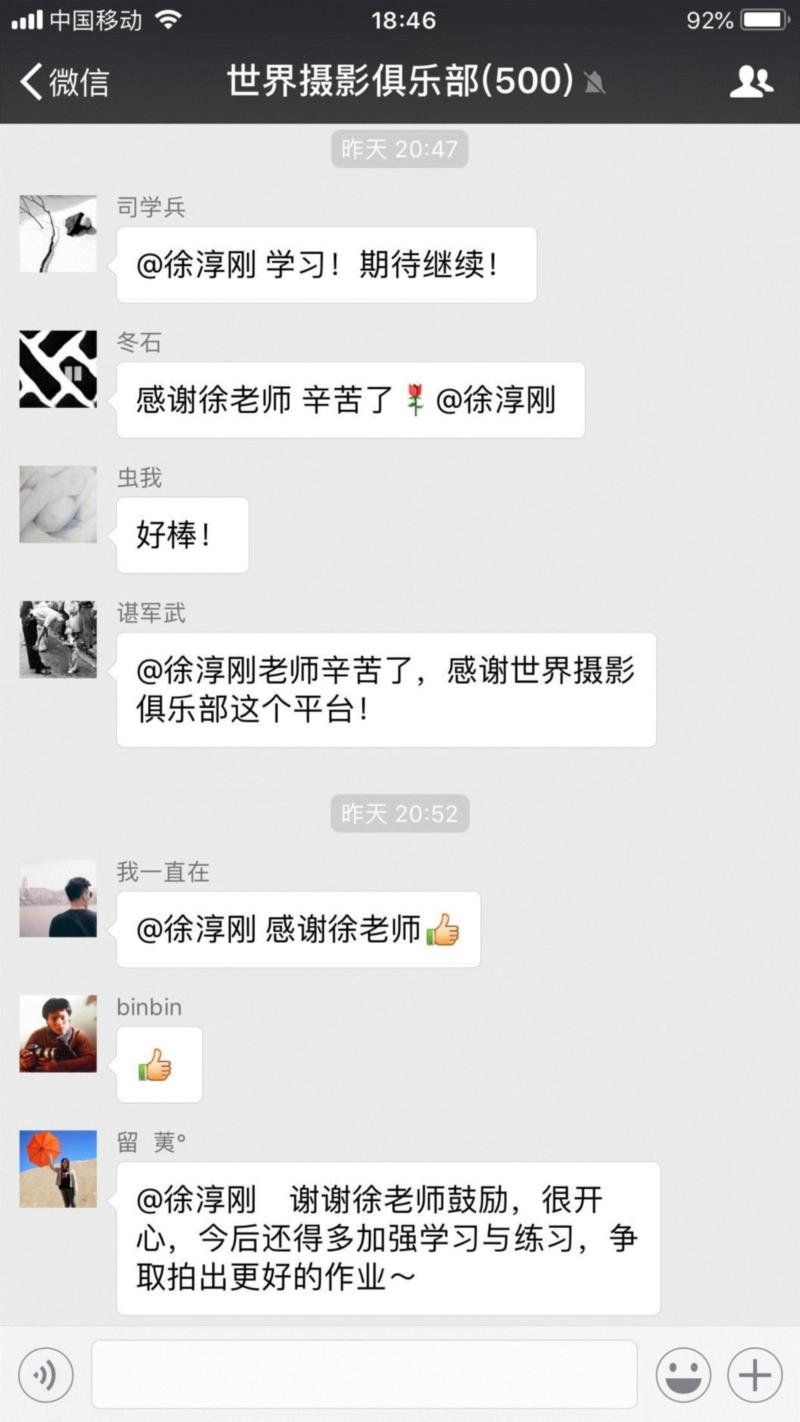View profile of 我一直在
The height and width of the screenshot is (1422, 800).
point(58,898)
